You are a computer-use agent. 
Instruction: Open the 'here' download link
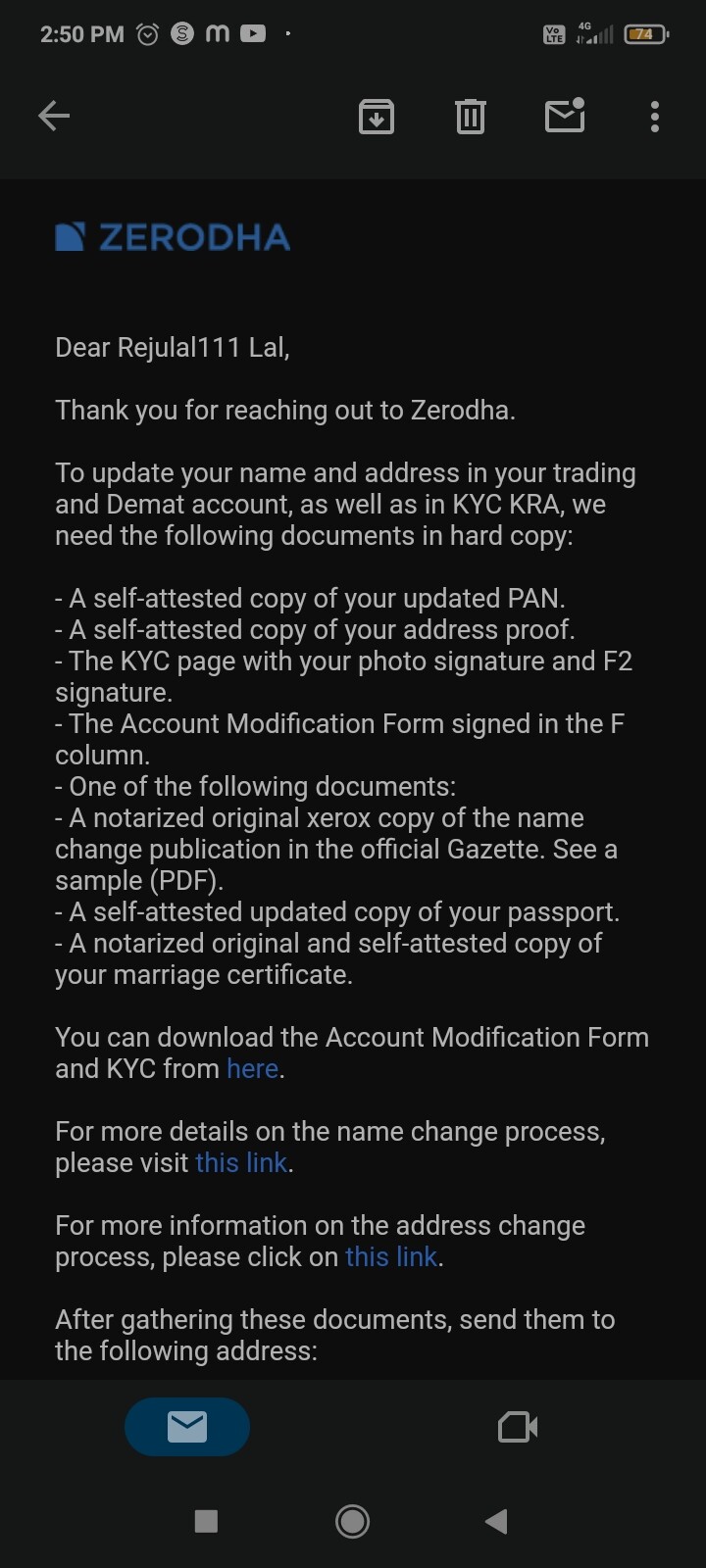point(253,1068)
